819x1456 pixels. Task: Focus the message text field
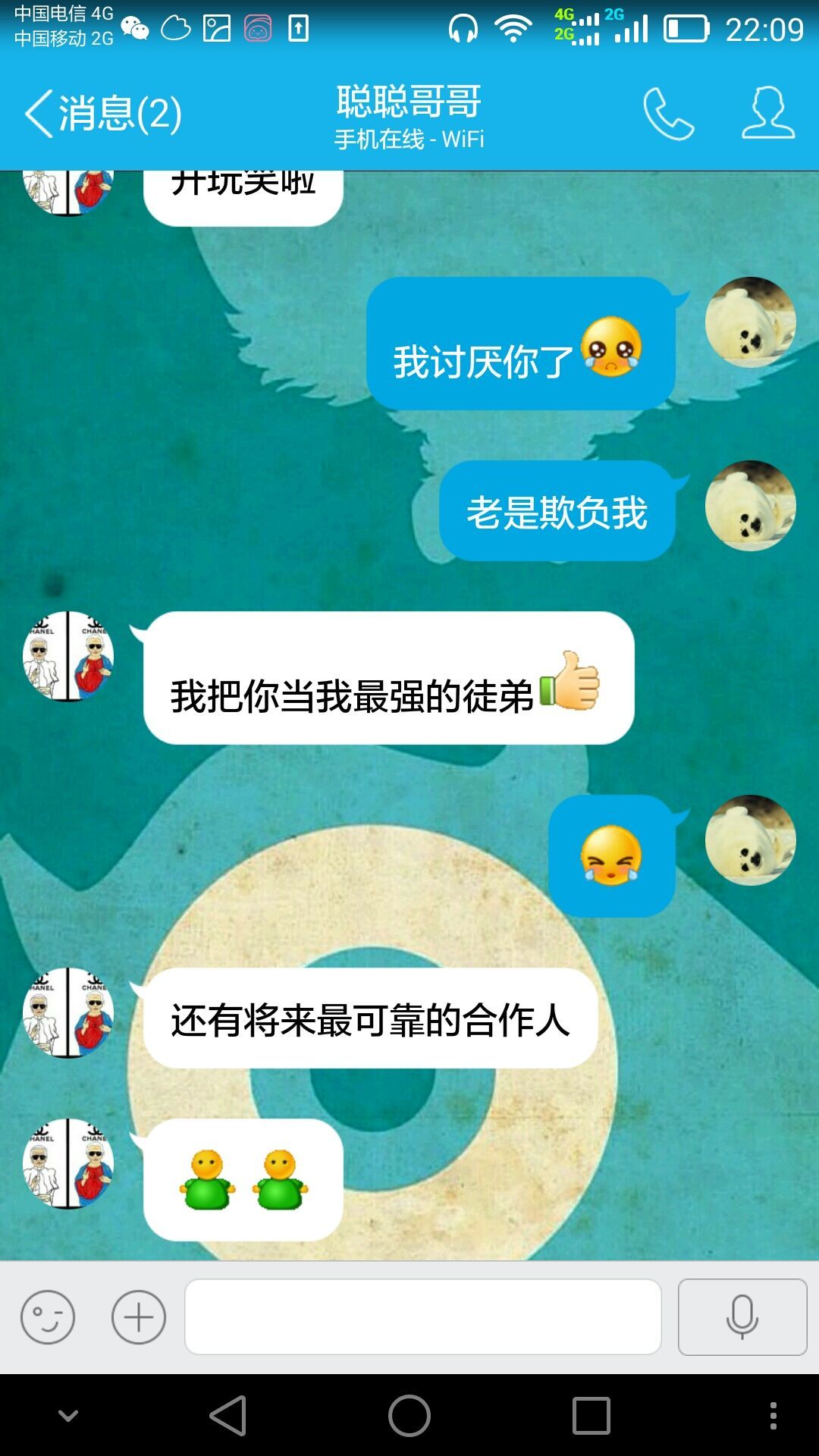click(423, 1317)
